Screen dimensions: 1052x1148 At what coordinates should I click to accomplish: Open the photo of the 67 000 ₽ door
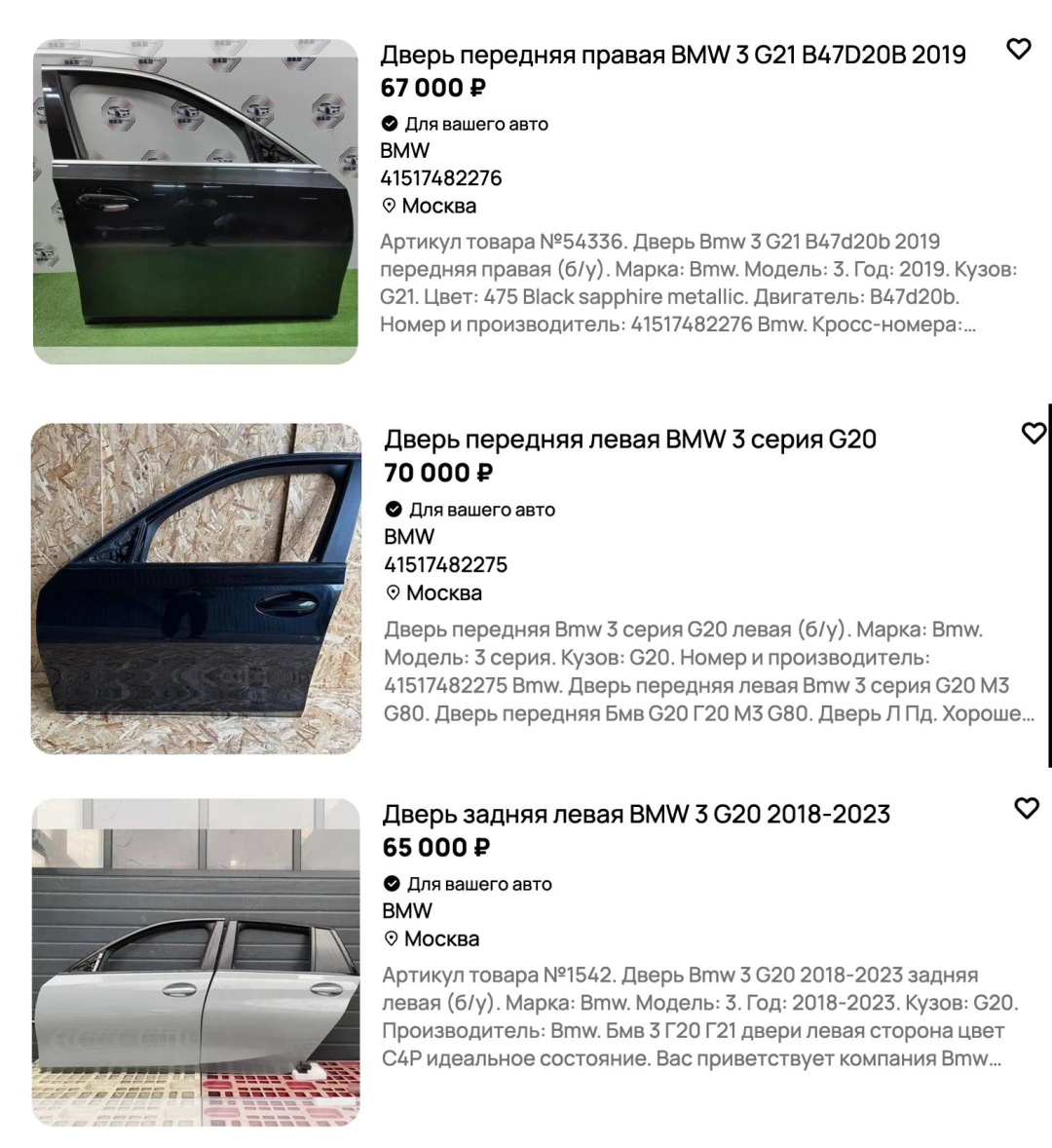pos(196,202)
